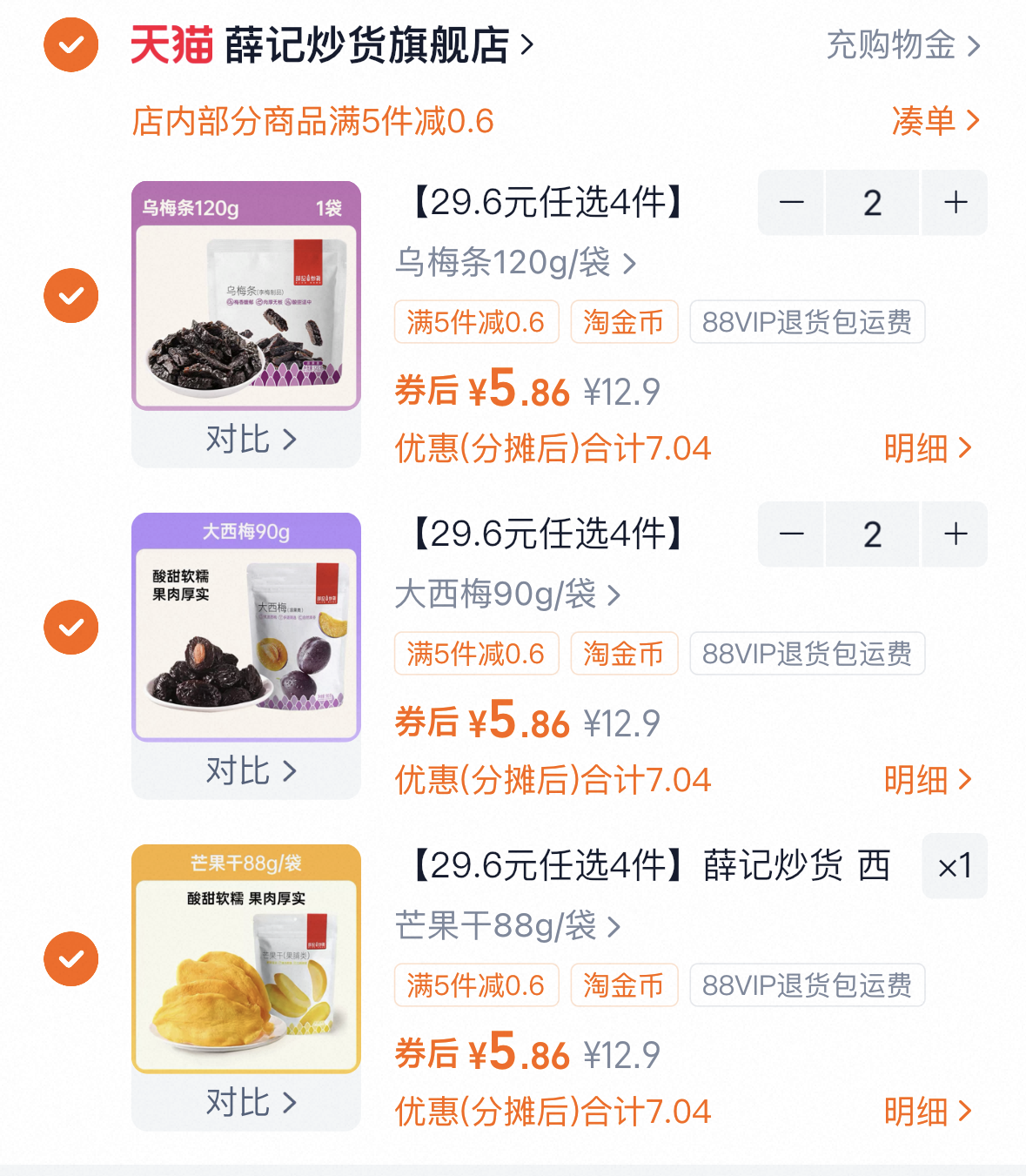The height and width of the screenshot is (1176, 1026).
Task: Increase quantity of 大西梅90g with plus icon
Action: 954,534
